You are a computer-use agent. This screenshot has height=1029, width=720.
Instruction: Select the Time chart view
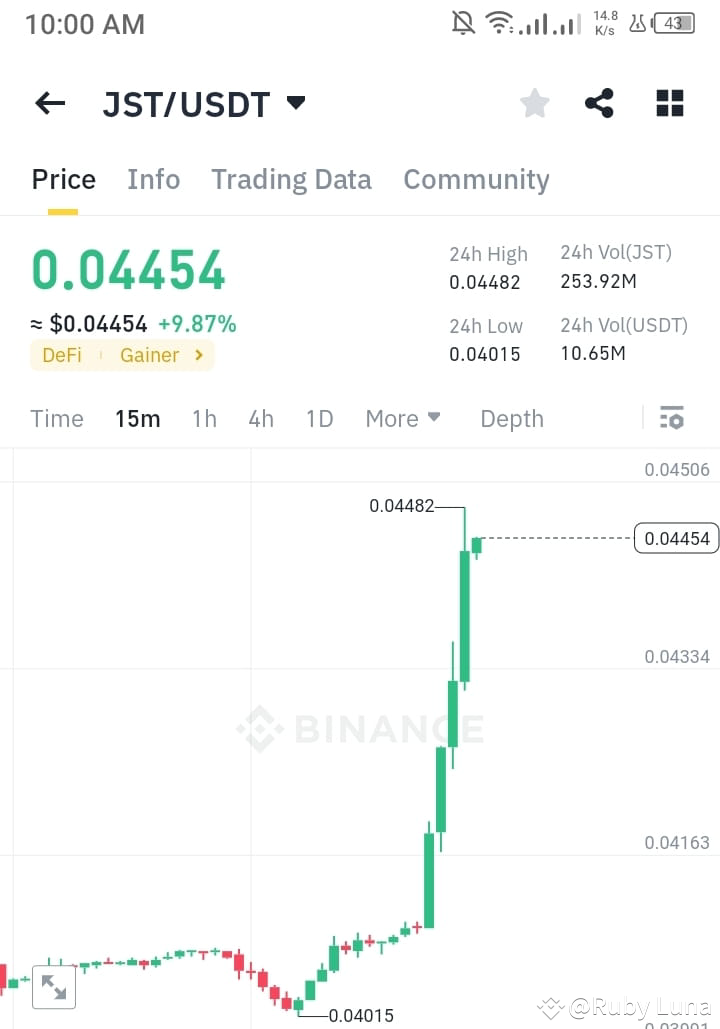tap(56, 418)
